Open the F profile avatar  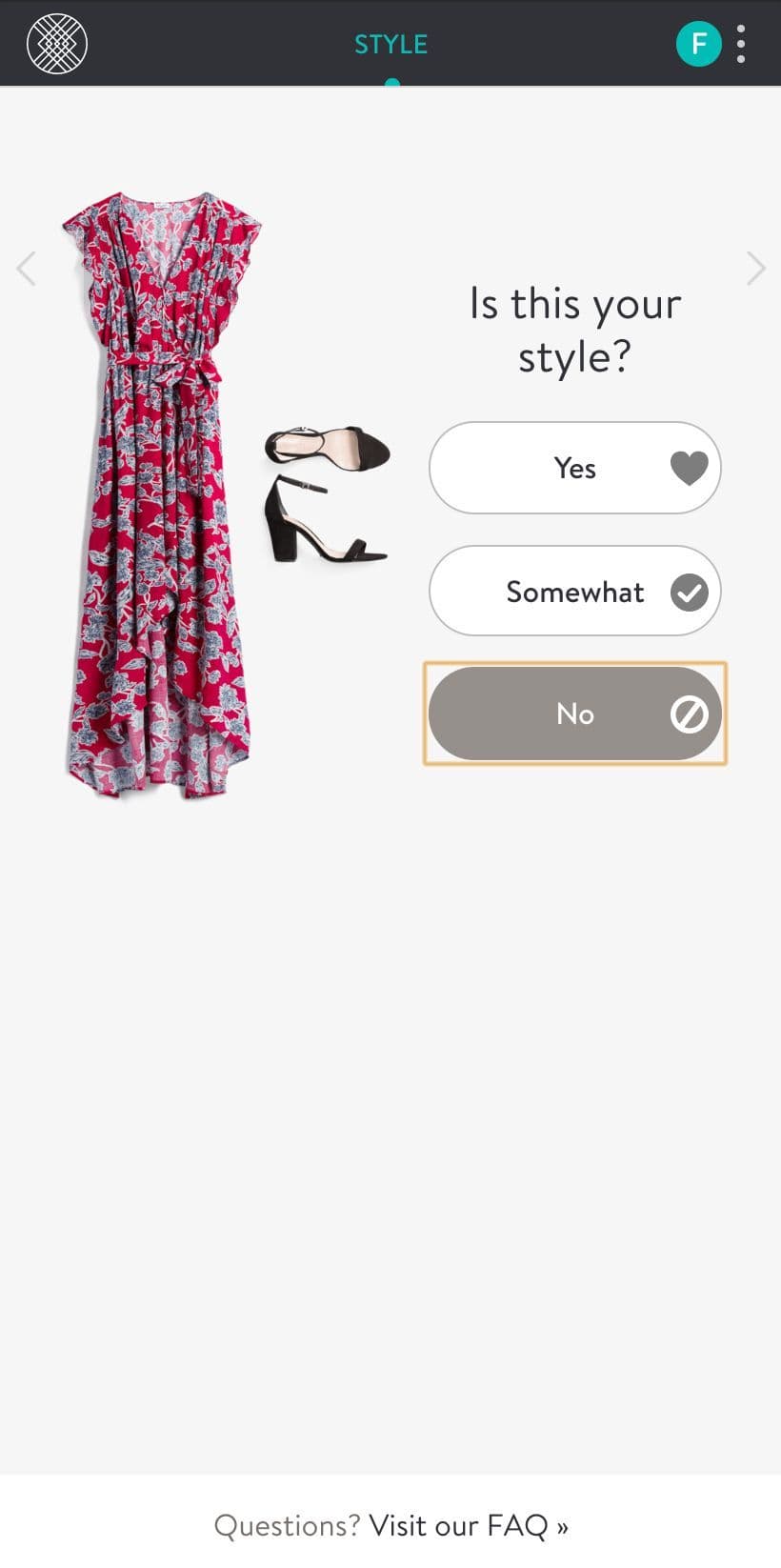pyautogui.click(x=699, y=44)
